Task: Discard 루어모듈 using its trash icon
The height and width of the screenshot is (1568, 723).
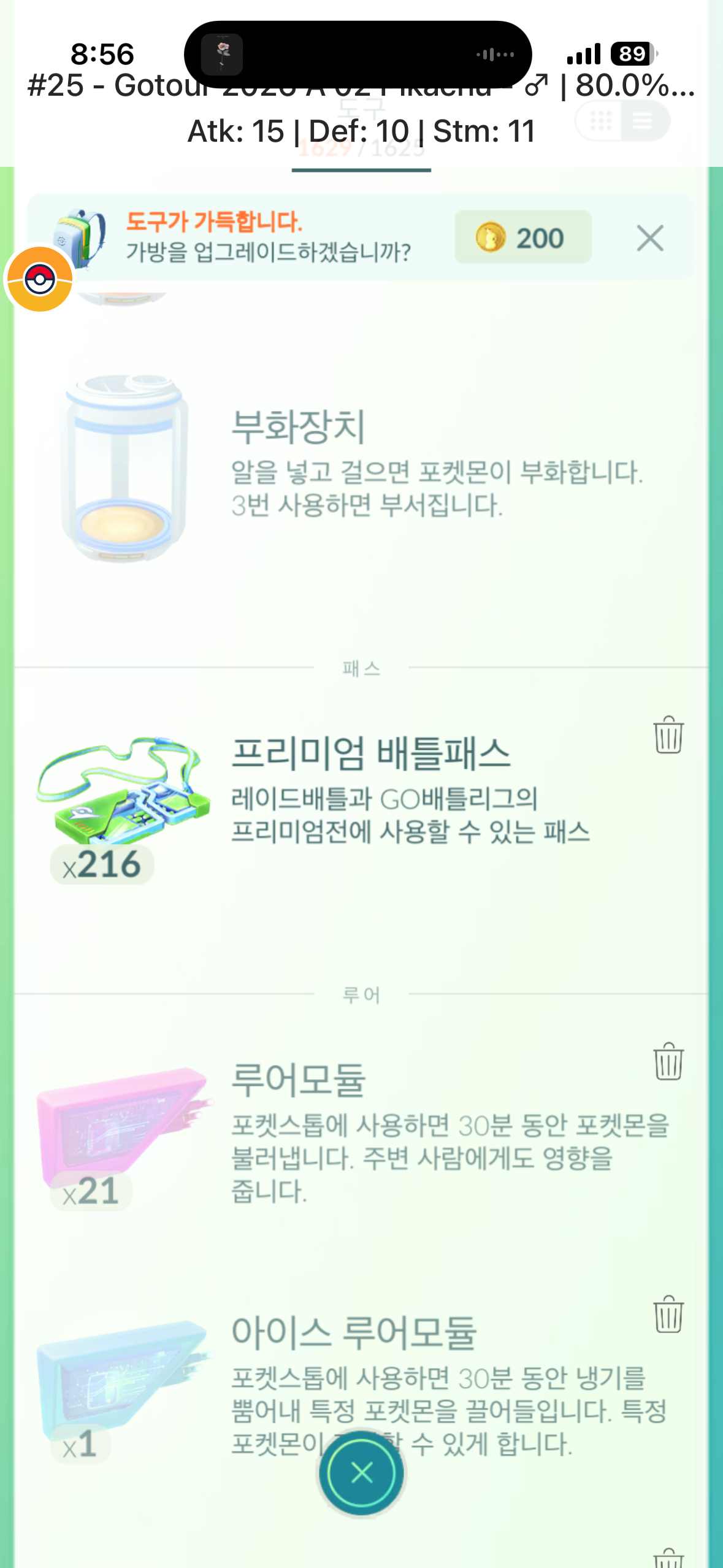Action: click(x=668, y=1061)
